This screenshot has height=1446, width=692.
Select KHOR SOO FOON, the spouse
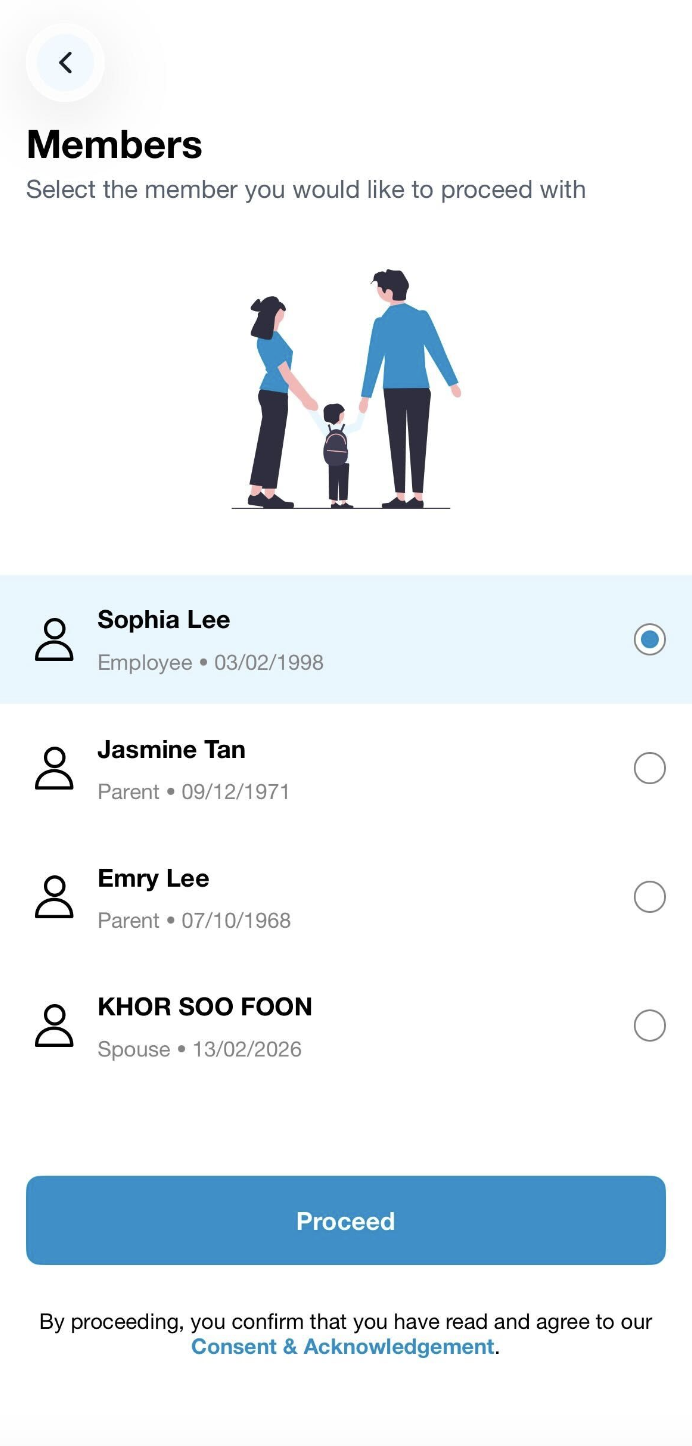click(649, 1026)
